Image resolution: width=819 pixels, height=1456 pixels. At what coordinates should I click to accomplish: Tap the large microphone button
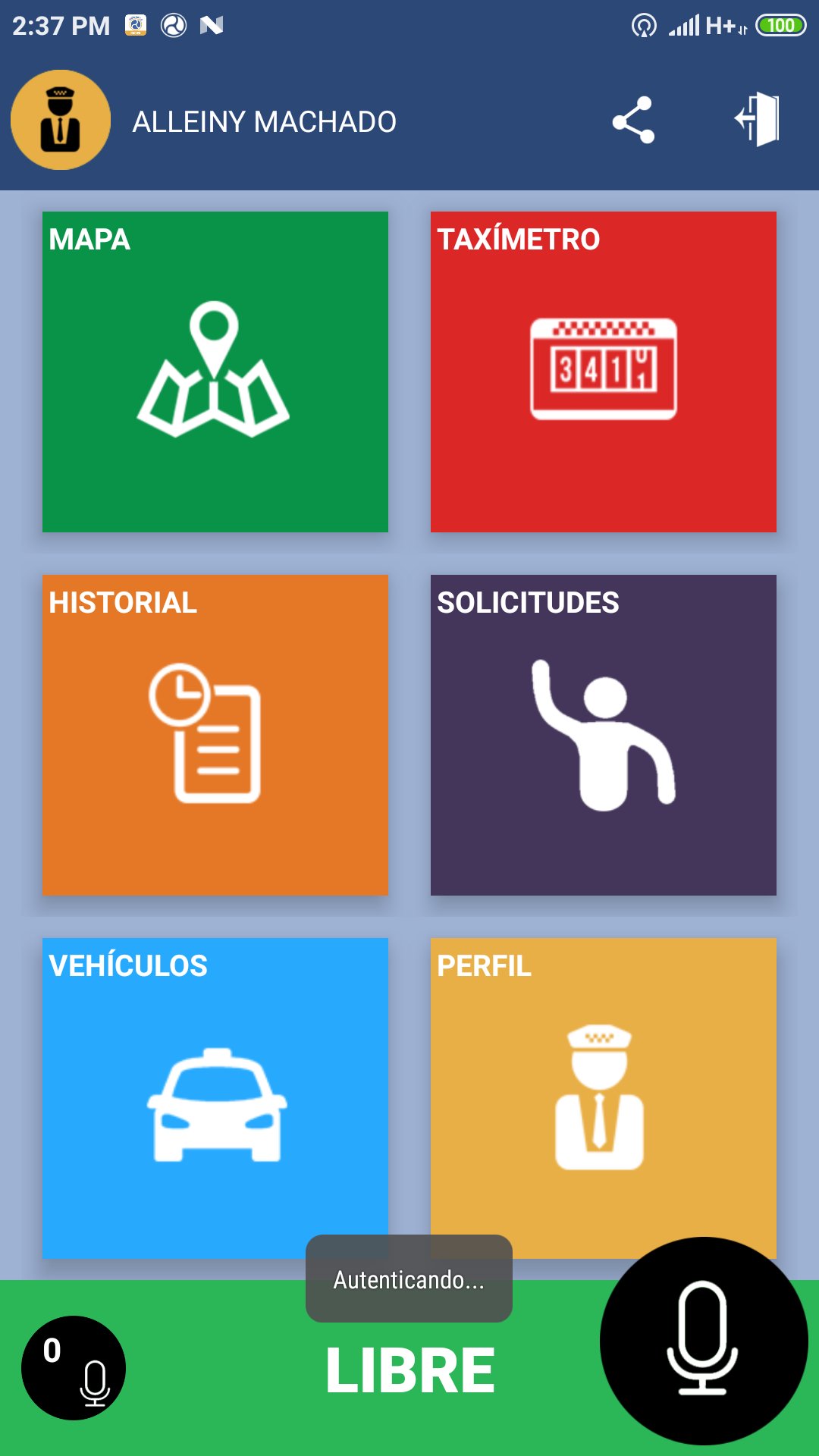click(704, 1341)
